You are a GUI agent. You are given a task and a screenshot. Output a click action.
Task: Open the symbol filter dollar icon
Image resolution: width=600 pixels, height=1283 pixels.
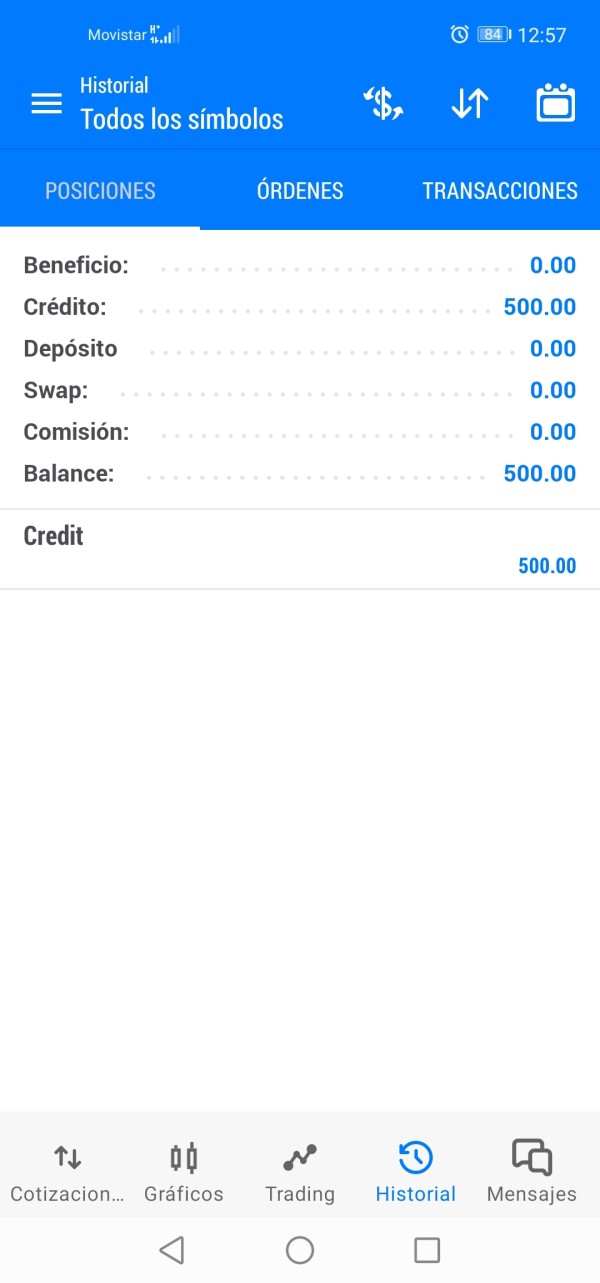click(382, 104)
